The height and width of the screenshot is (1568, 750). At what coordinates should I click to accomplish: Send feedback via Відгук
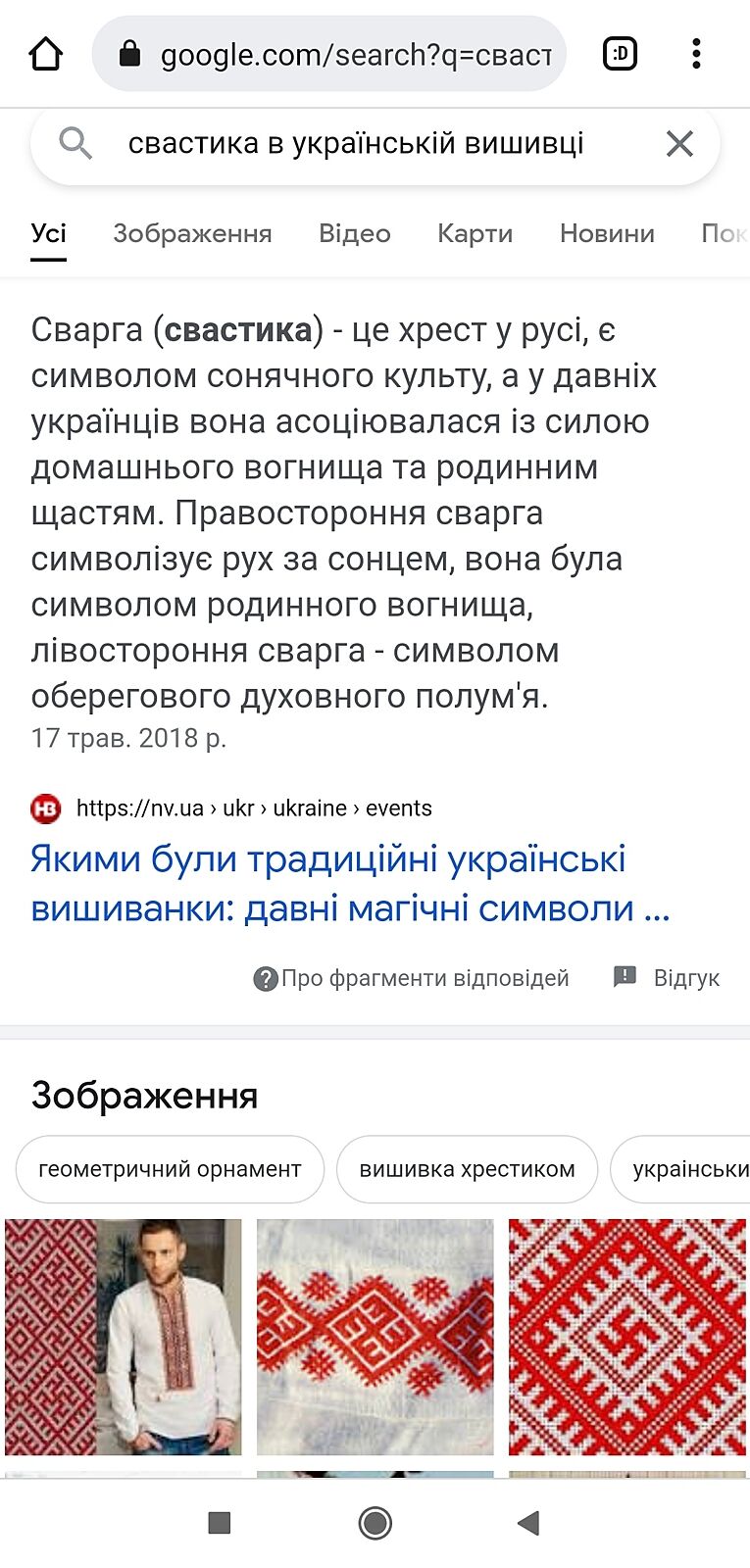click(x=667, y=978)
